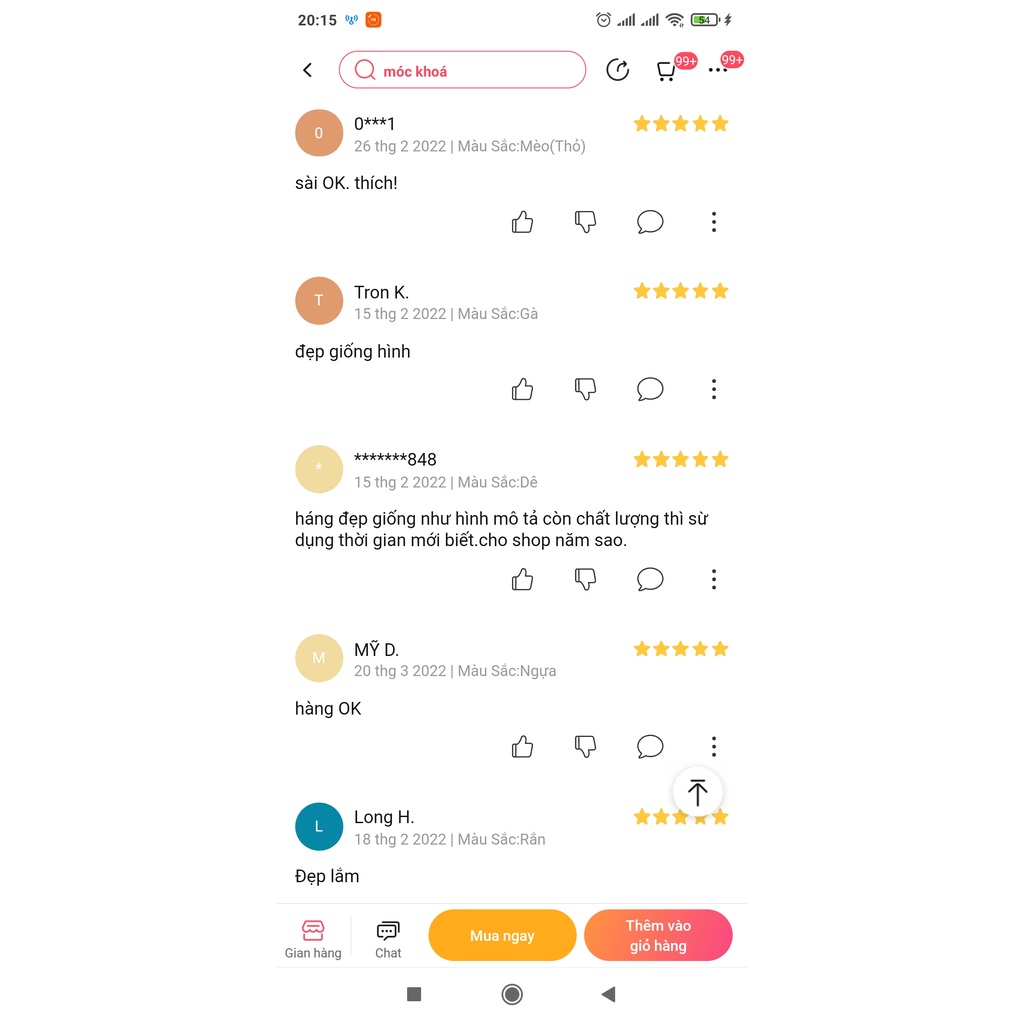Jump back to top with arrow button
Screen dimensions: 1024x1024
tap(697, 792)
